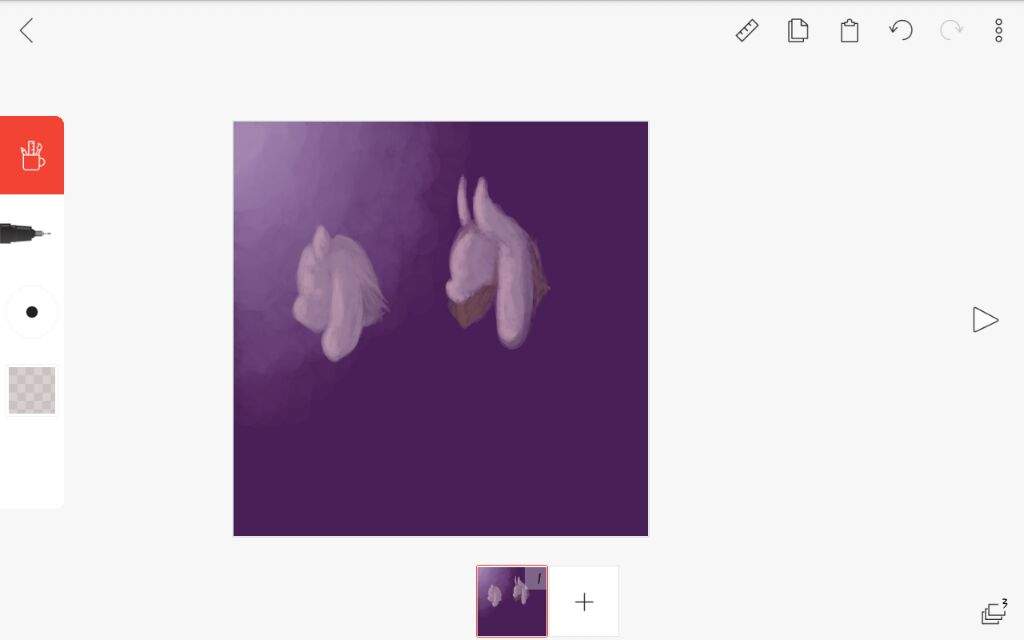The image size is (1024, 640).
Task: Tap the copy frame icon
Action: (798, 31)
